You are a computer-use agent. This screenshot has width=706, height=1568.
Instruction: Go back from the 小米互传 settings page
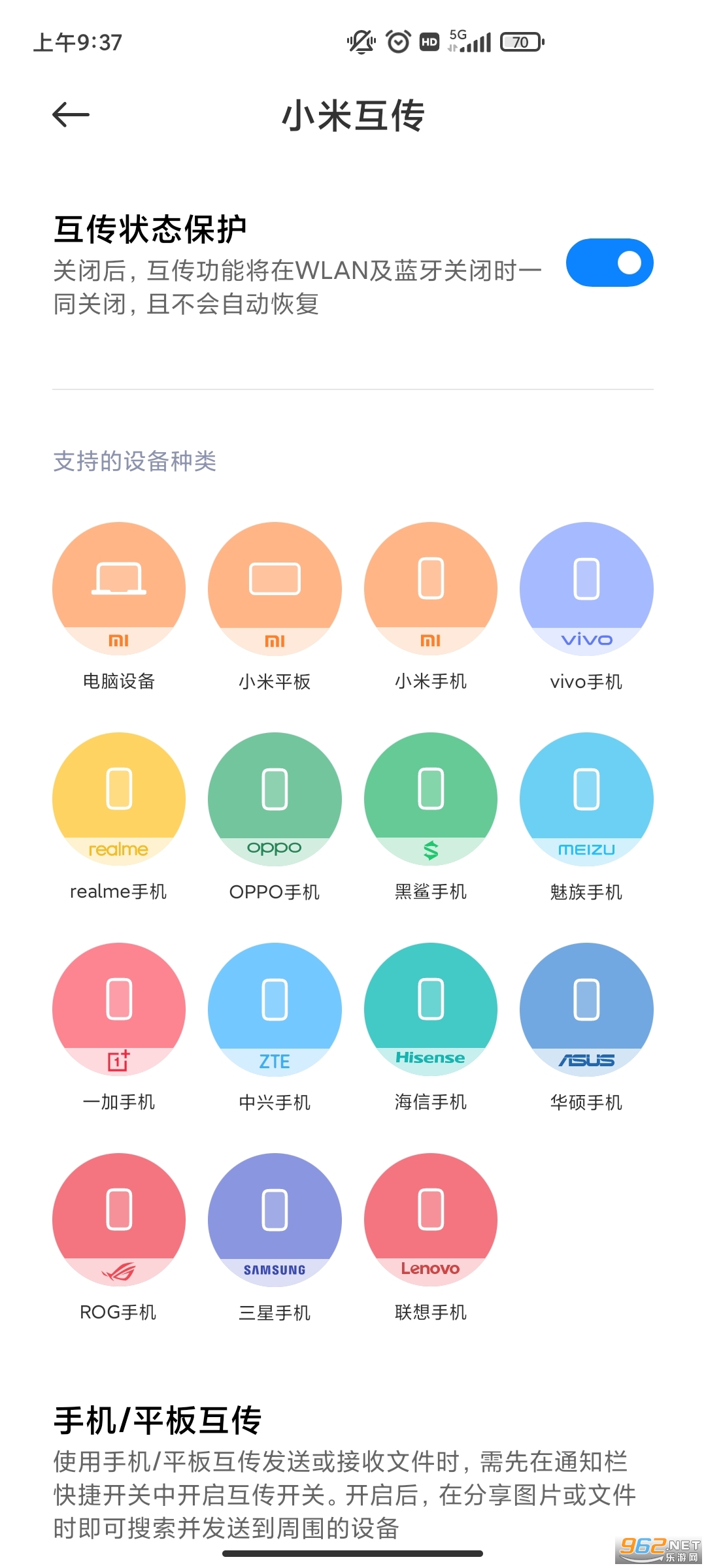click(71, 115)
